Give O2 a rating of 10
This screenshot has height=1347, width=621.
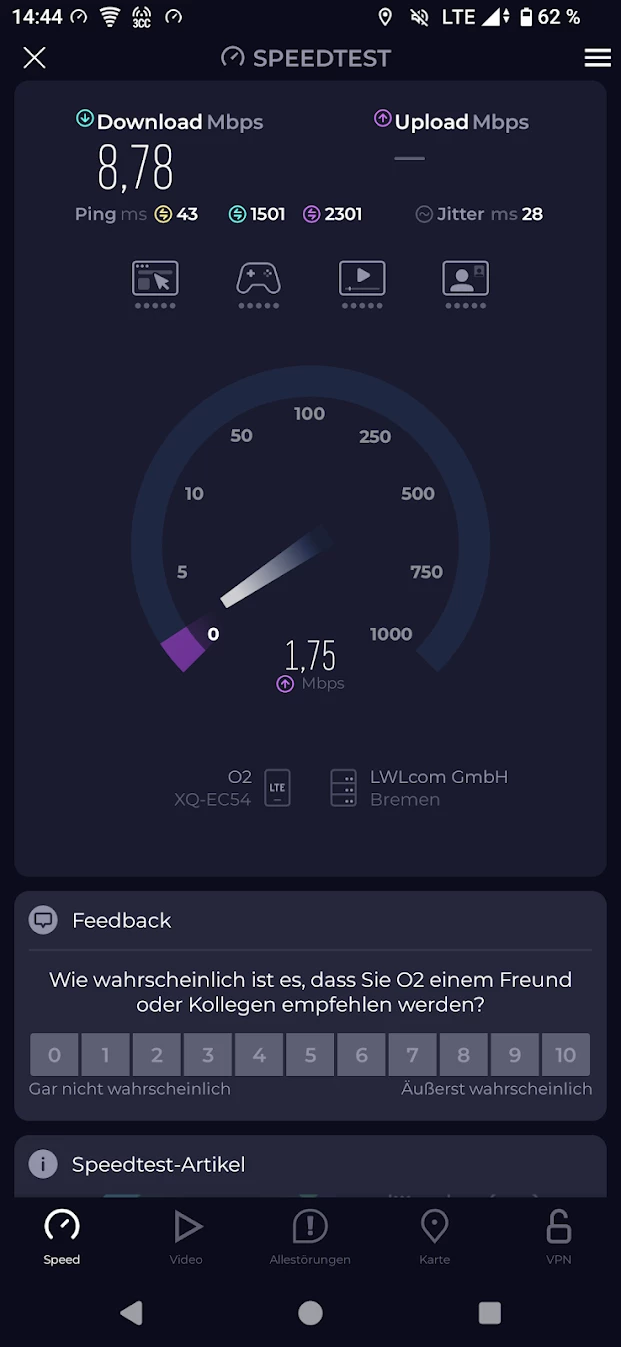click(565, 1055)
